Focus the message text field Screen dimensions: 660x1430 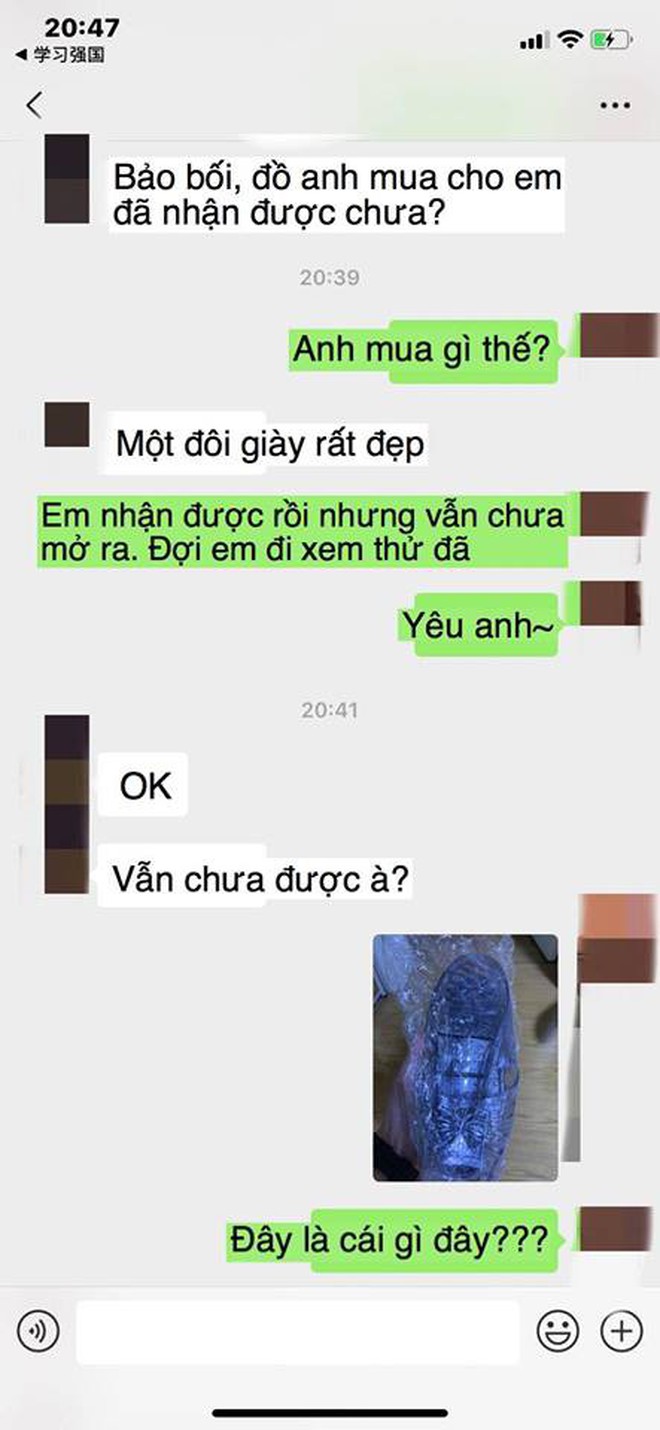pyautogui.click(x=298, y=1331)
